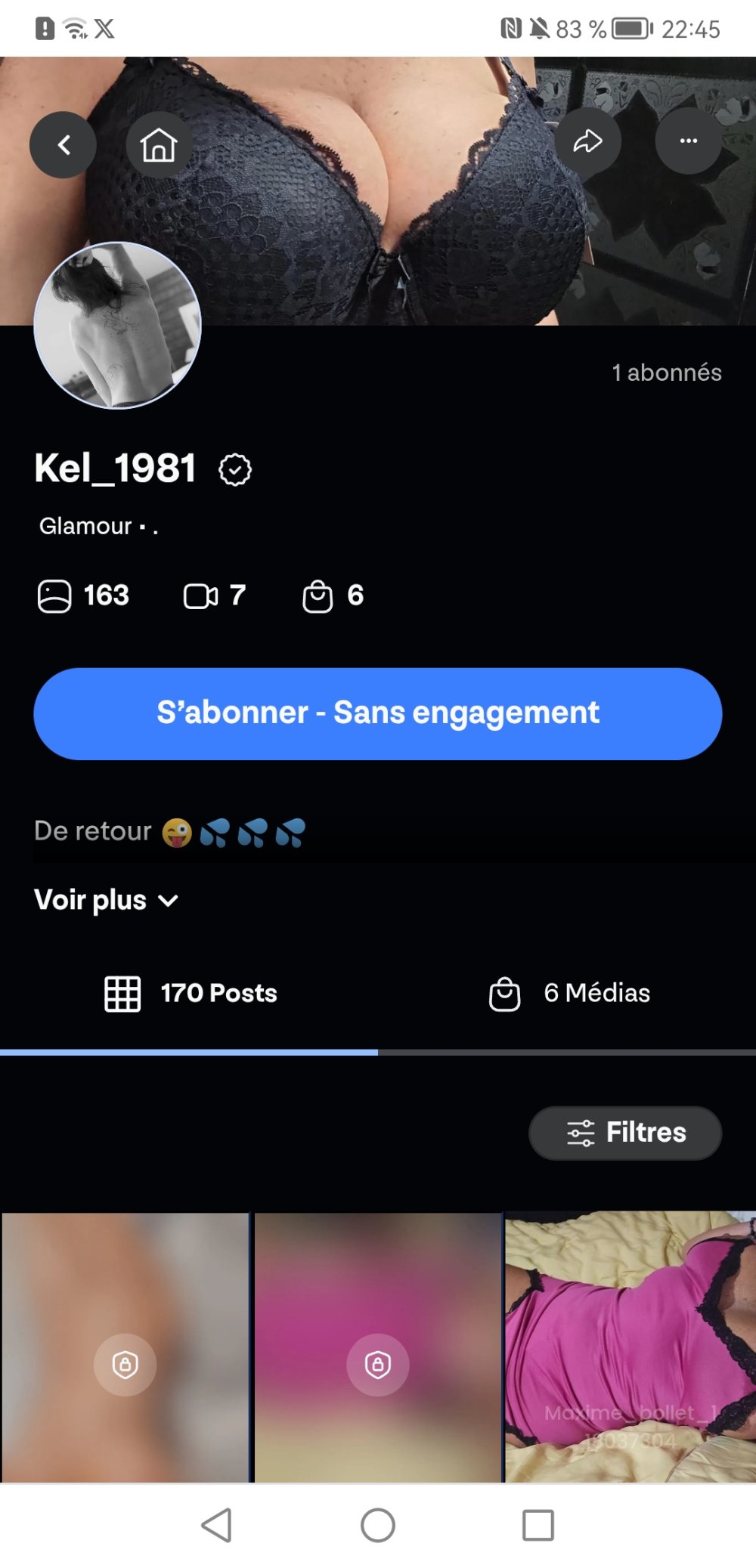Go back using the arrow icon

click(64, 145)
